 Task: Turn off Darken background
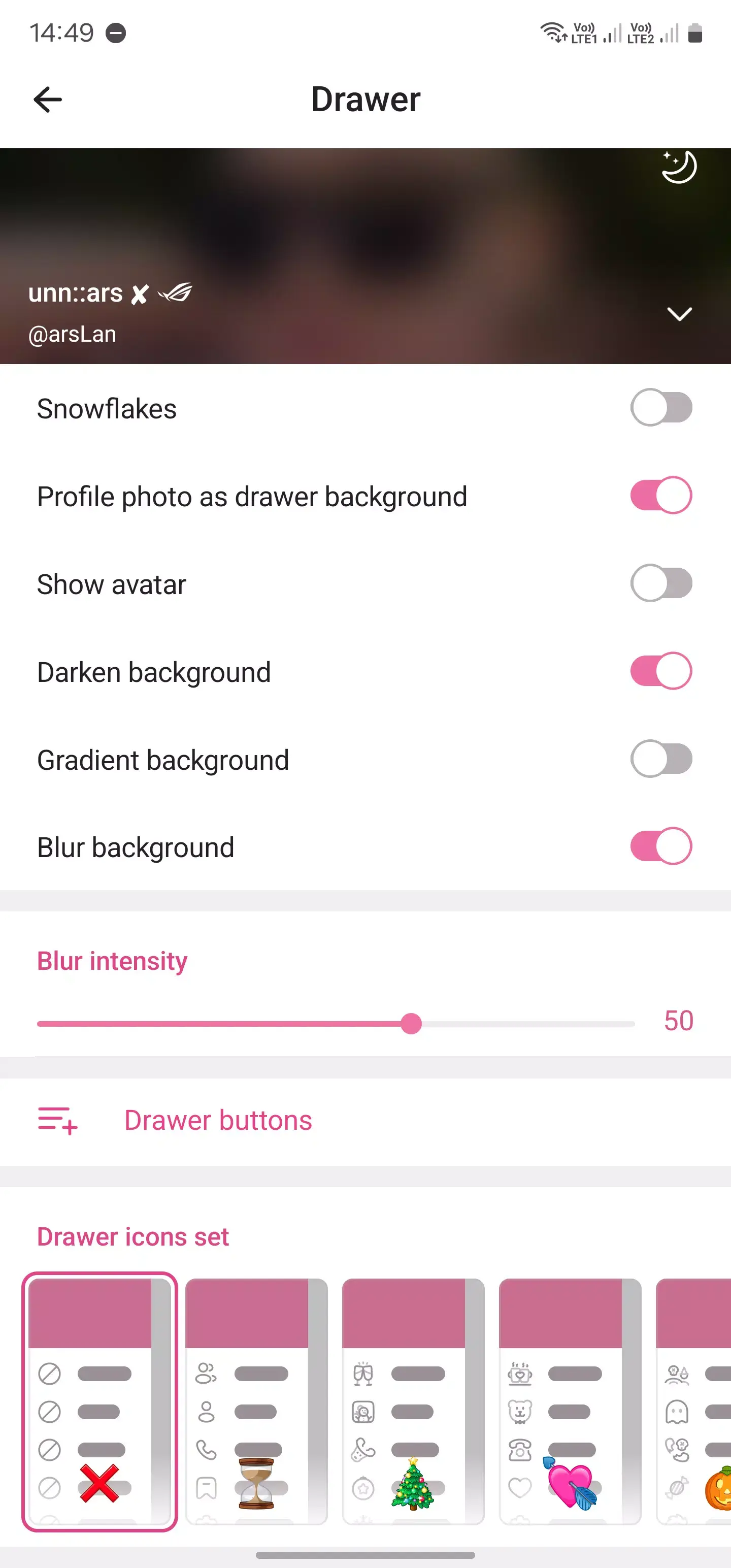661,671
